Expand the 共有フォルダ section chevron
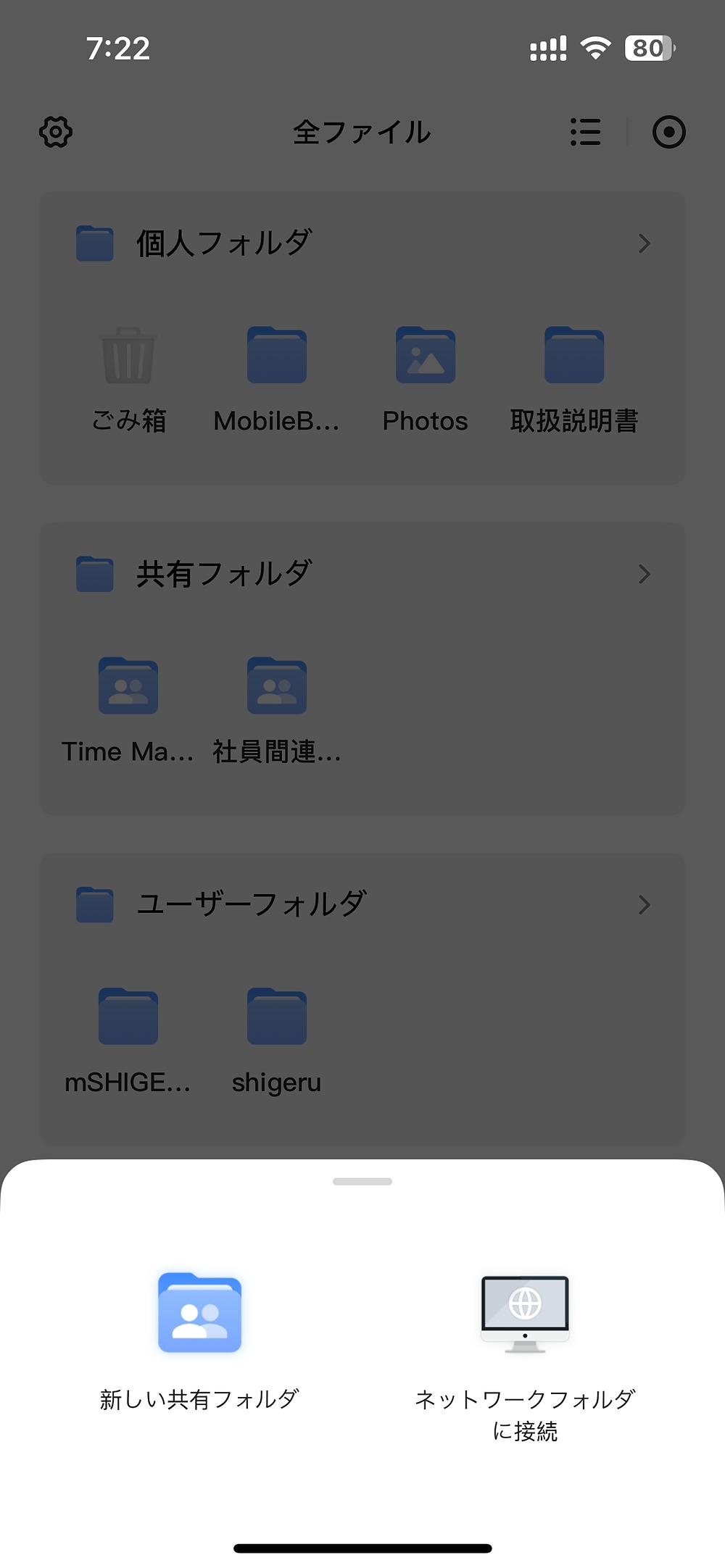 click(x=644, y=574)
